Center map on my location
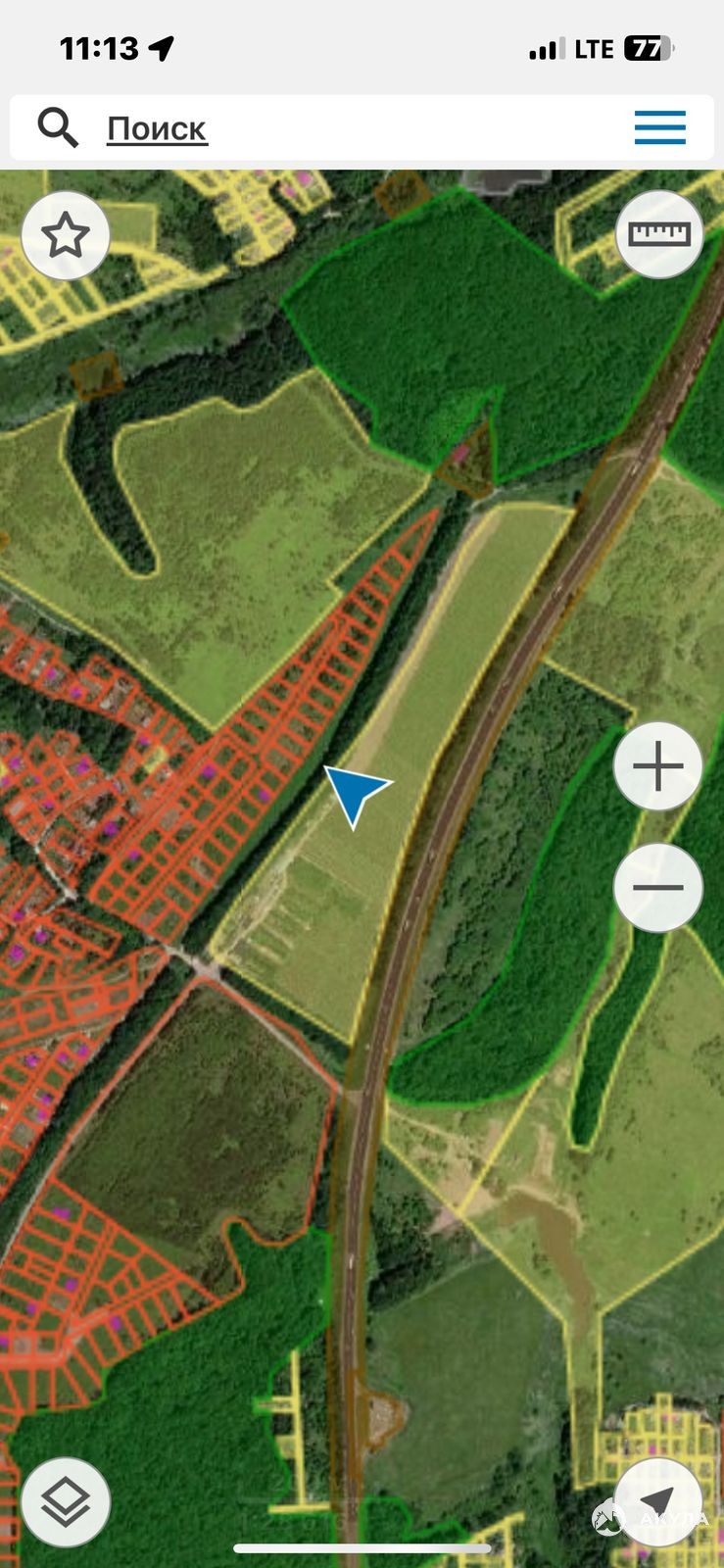Image resolution: width=724 pixels, height=1568 pixels. coord(658,1502)
